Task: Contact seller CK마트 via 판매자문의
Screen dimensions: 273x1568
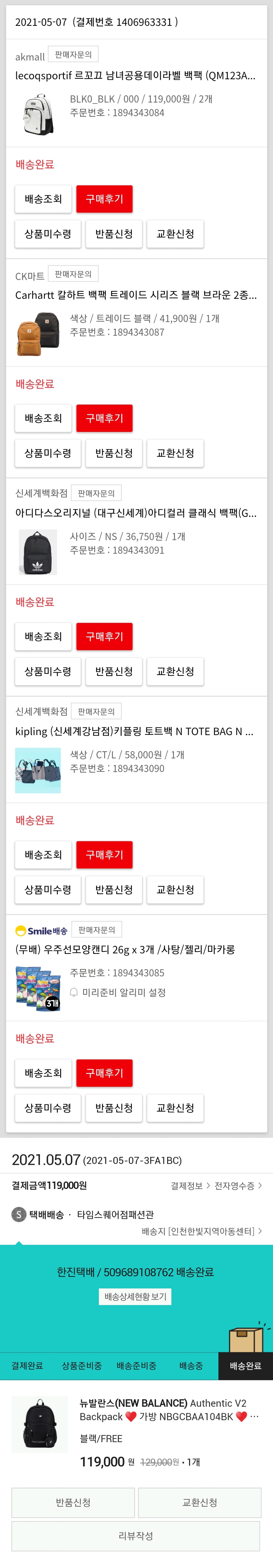Action: [x=73, y=274]
